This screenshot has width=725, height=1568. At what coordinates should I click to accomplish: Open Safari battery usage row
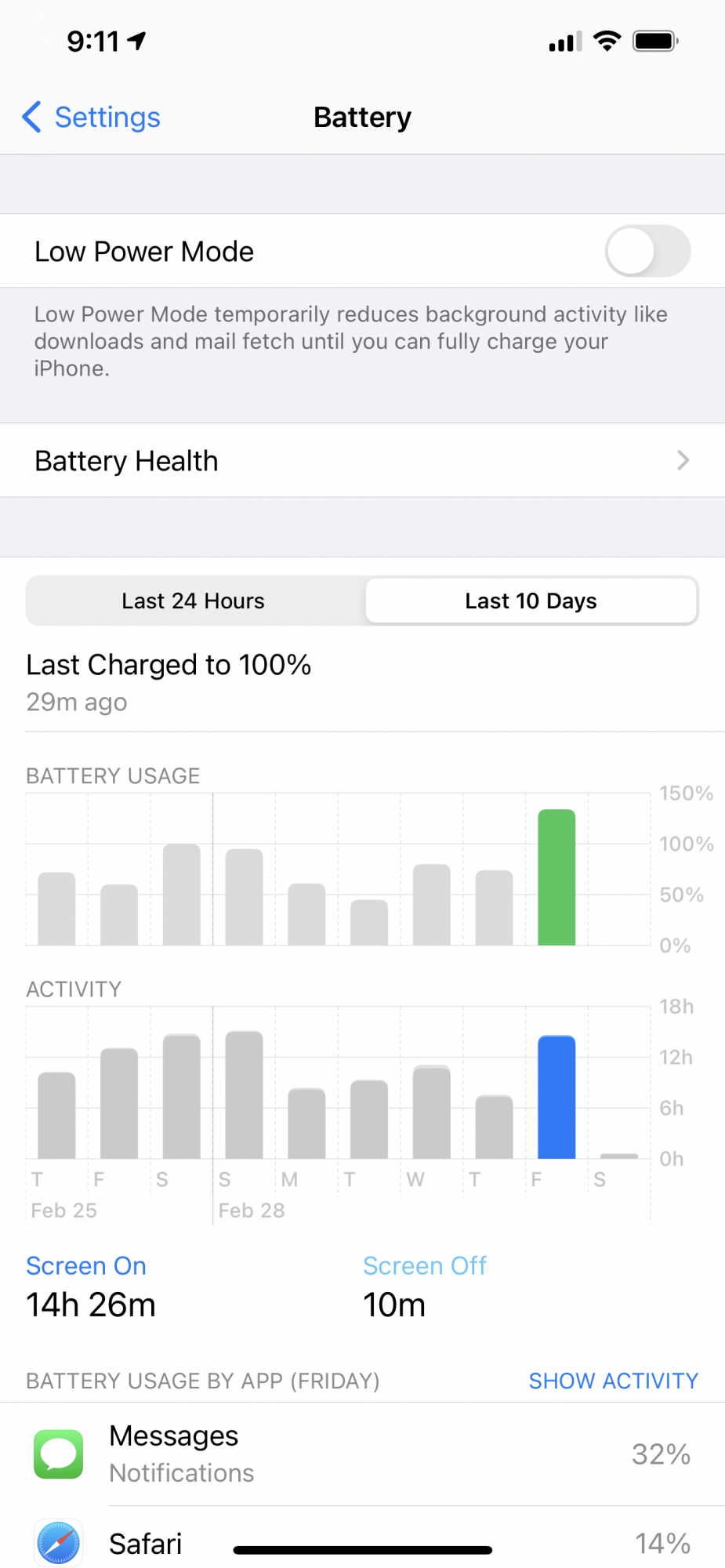point(362,1541)
